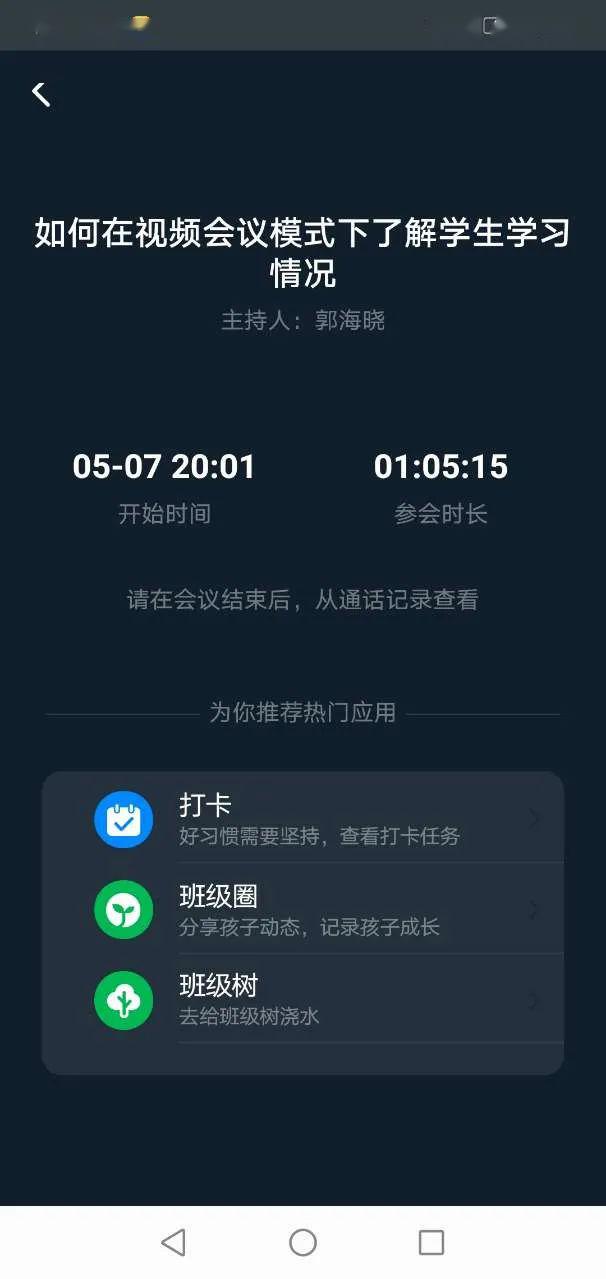606x1279 pixels.
Task: Open 班级圈 class circle
Action: click(303, 910)
